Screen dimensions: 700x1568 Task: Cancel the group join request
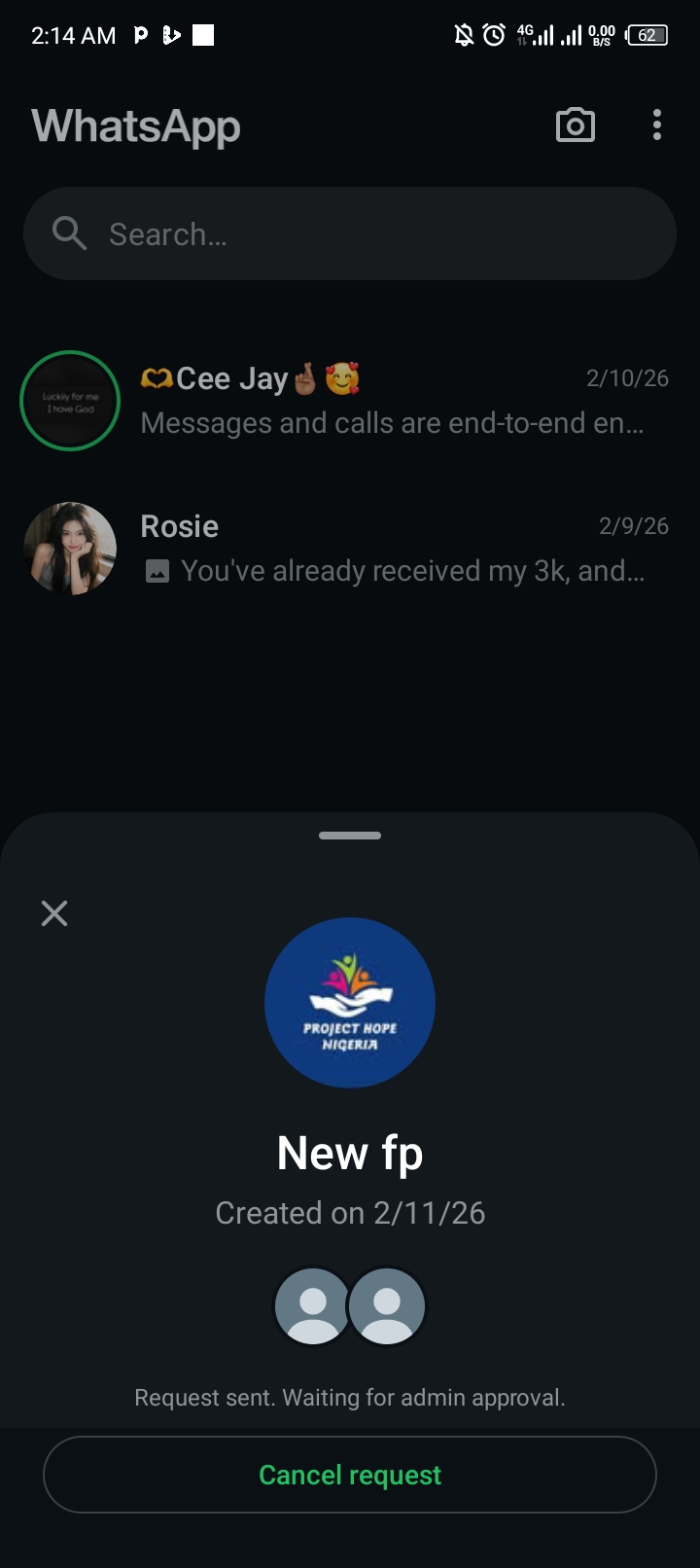point(350,1475)
